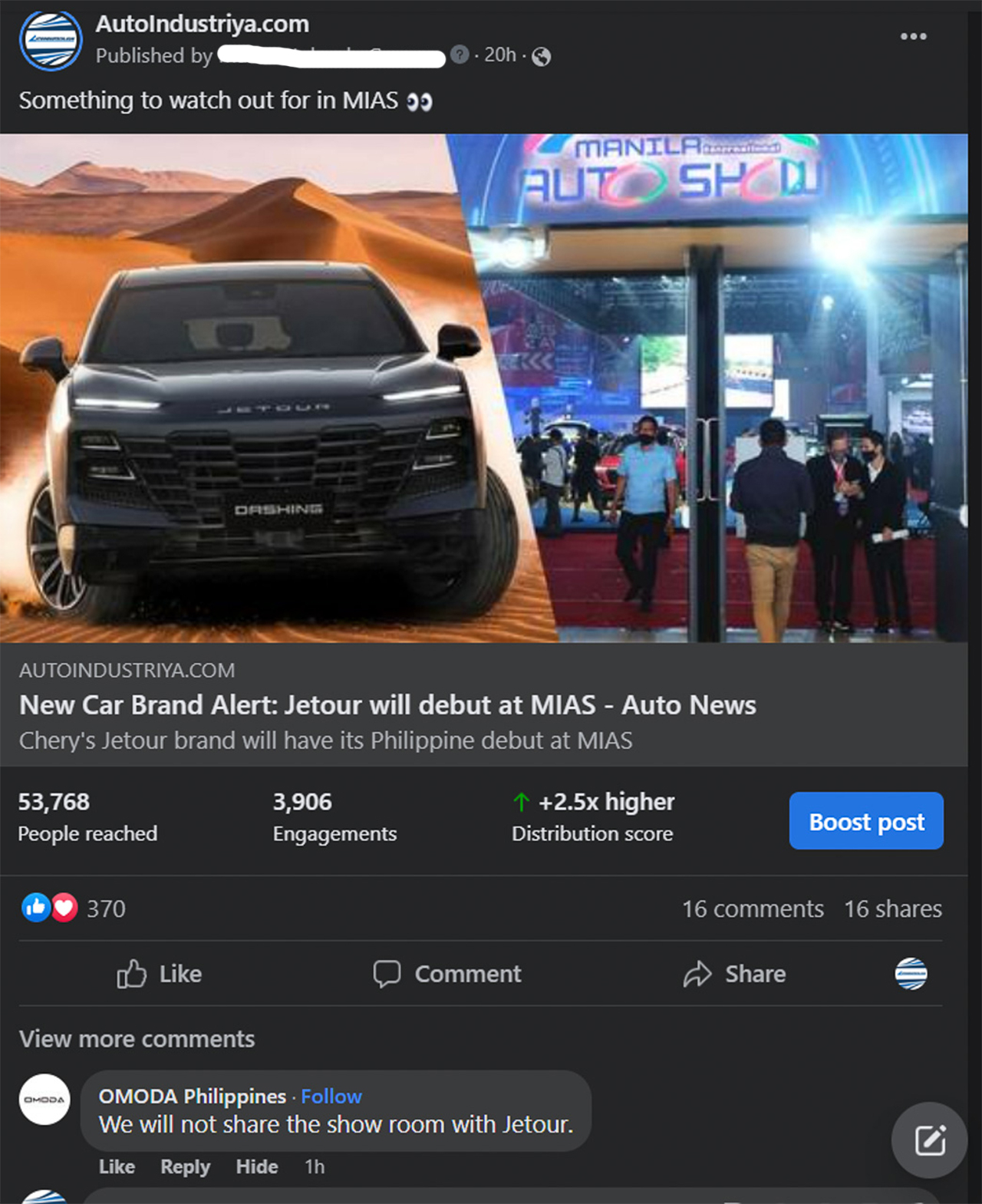Screen dimensions: 982x1204
Task: Open the AutoIndustriya.com page profile
Action: pyautogui.click(x=202, y=24)
